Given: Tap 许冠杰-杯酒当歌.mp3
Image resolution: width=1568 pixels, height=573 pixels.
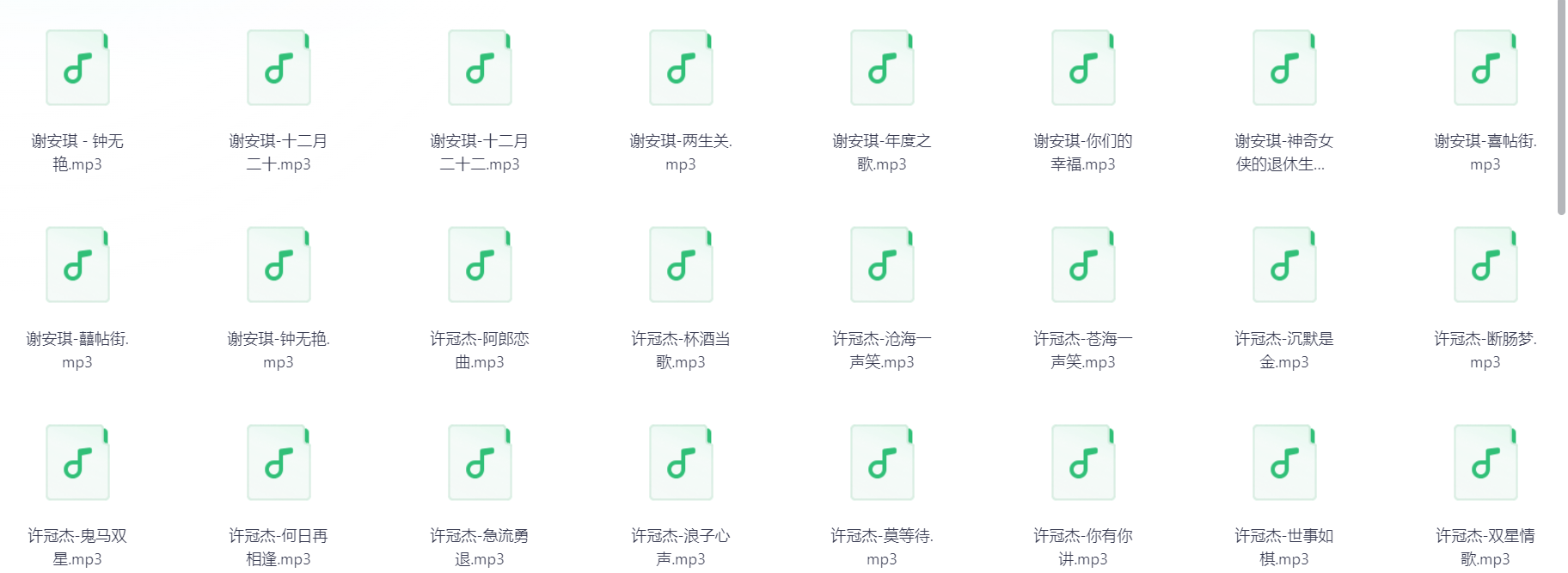Looking at the screenshot, I should coord(681,265).
